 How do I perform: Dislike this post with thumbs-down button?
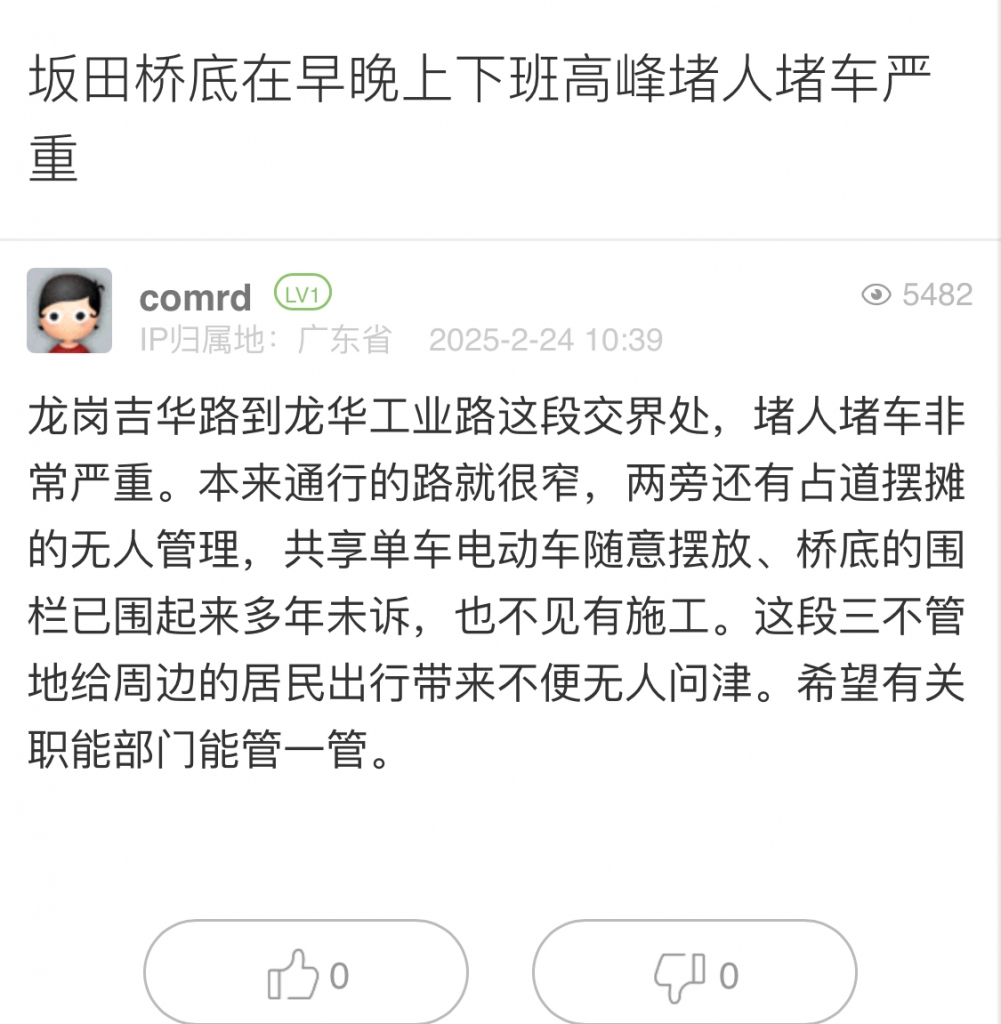click(x=694, y=974)
